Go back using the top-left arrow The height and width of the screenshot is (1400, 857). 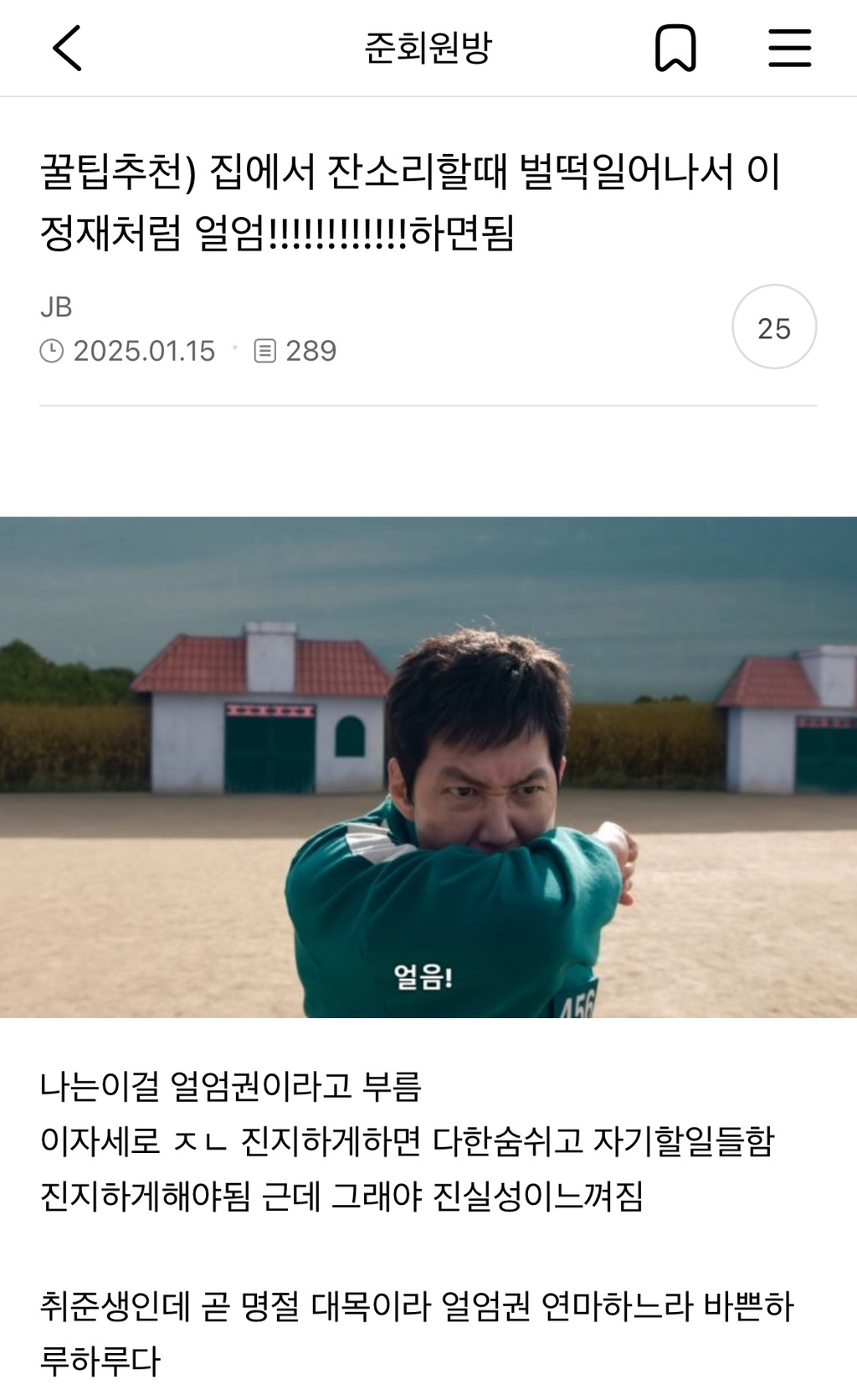[68, 48]
